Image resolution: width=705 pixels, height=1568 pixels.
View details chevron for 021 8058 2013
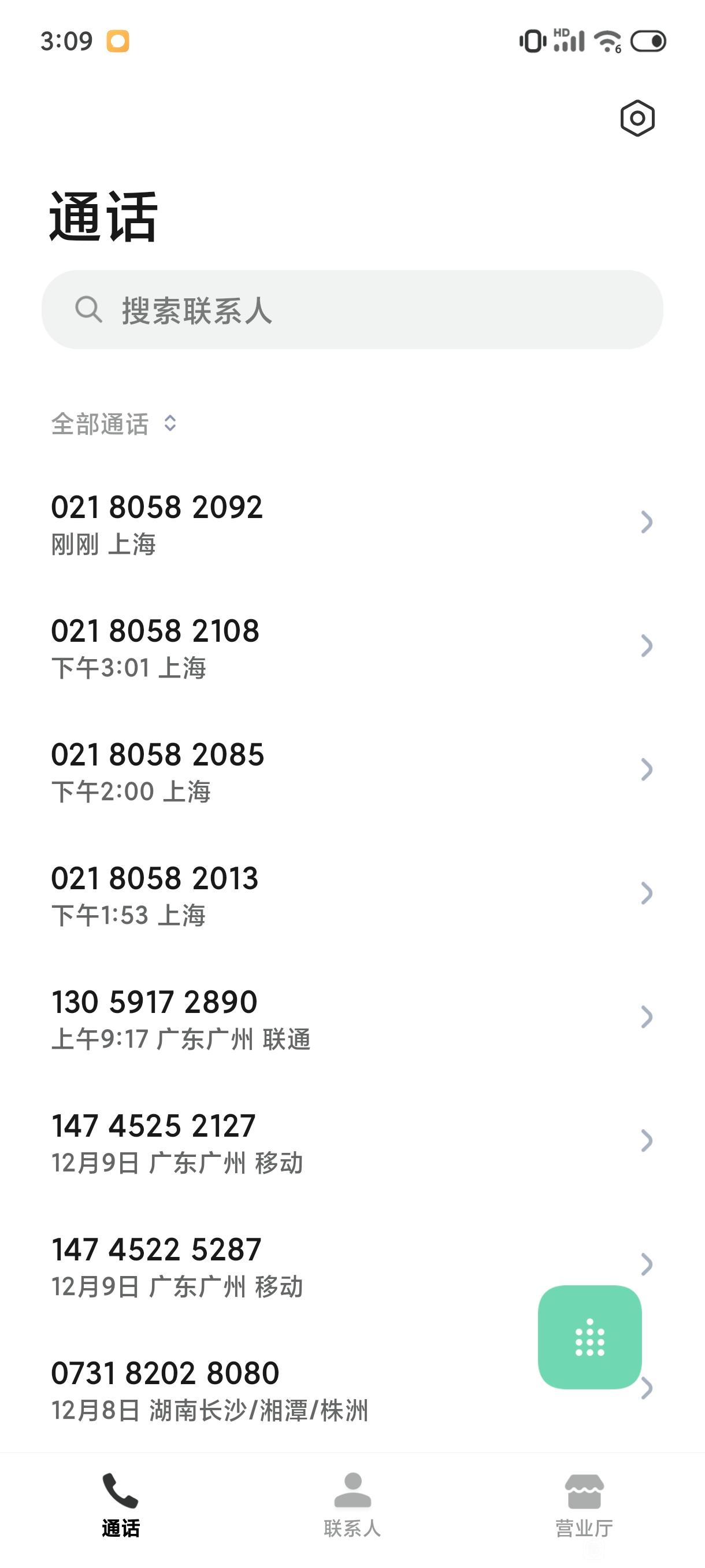(647, 894)
